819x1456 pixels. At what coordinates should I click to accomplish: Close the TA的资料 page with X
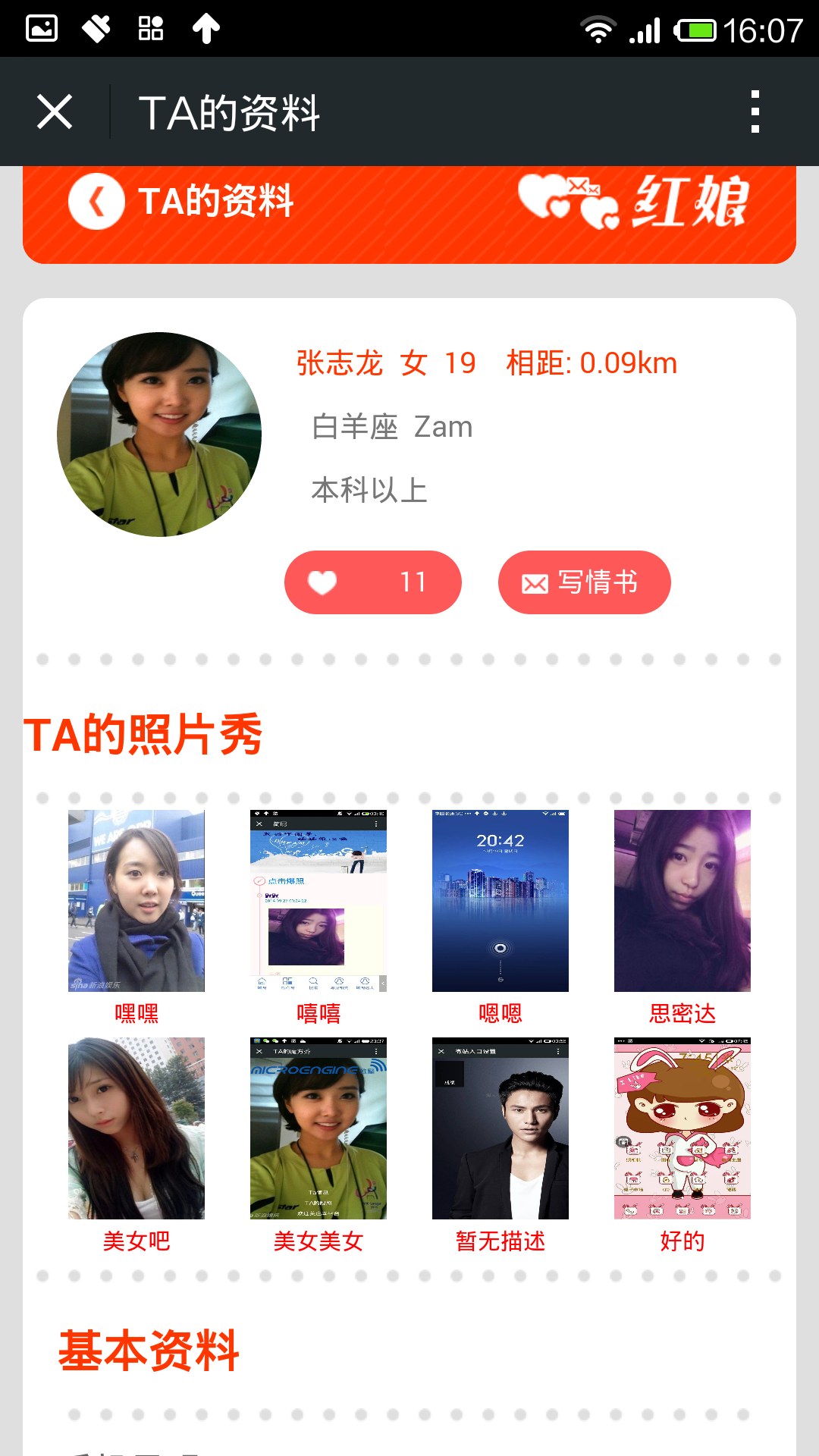pyautogui.click(x=55, y=112)
